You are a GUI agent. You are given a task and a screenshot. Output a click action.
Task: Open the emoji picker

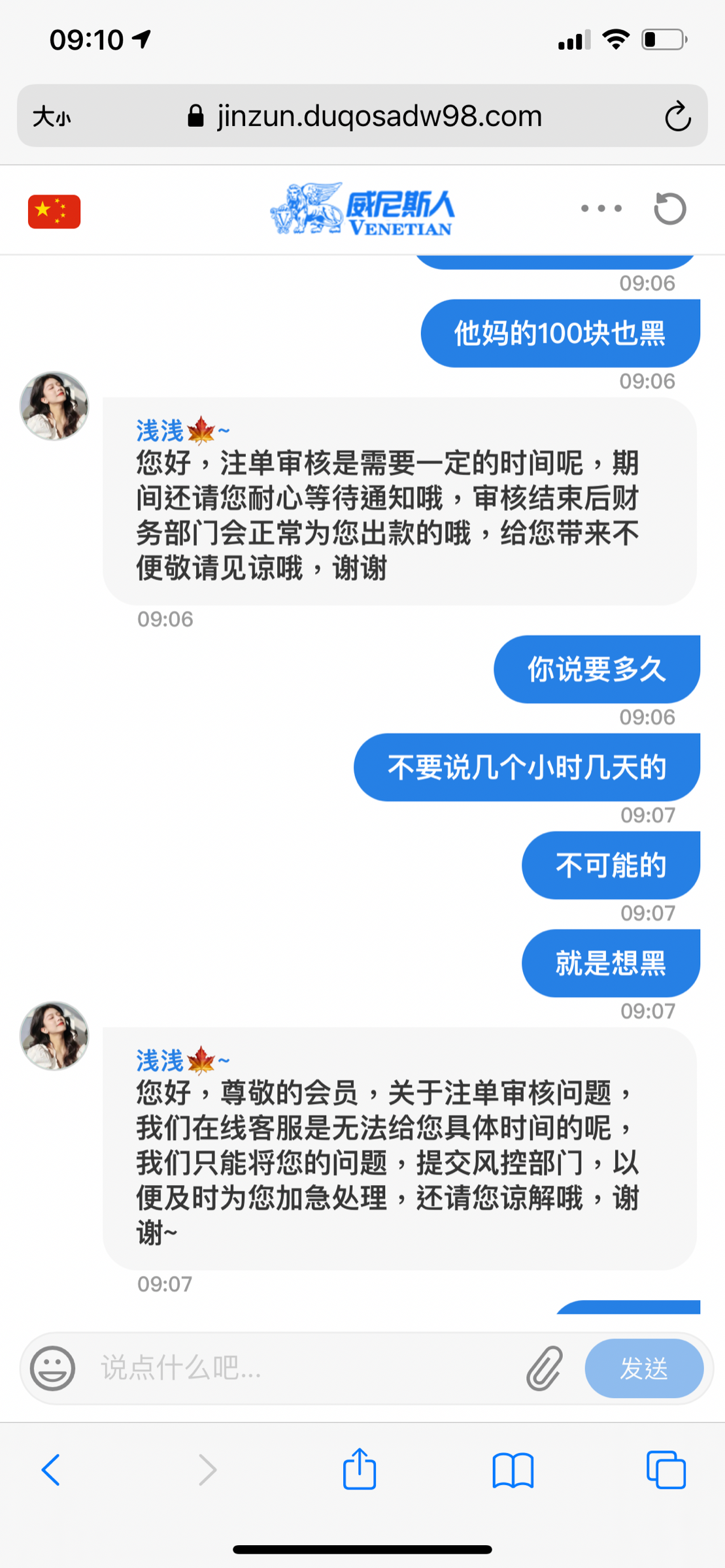pyautogui.click(x=53, y=1367)
